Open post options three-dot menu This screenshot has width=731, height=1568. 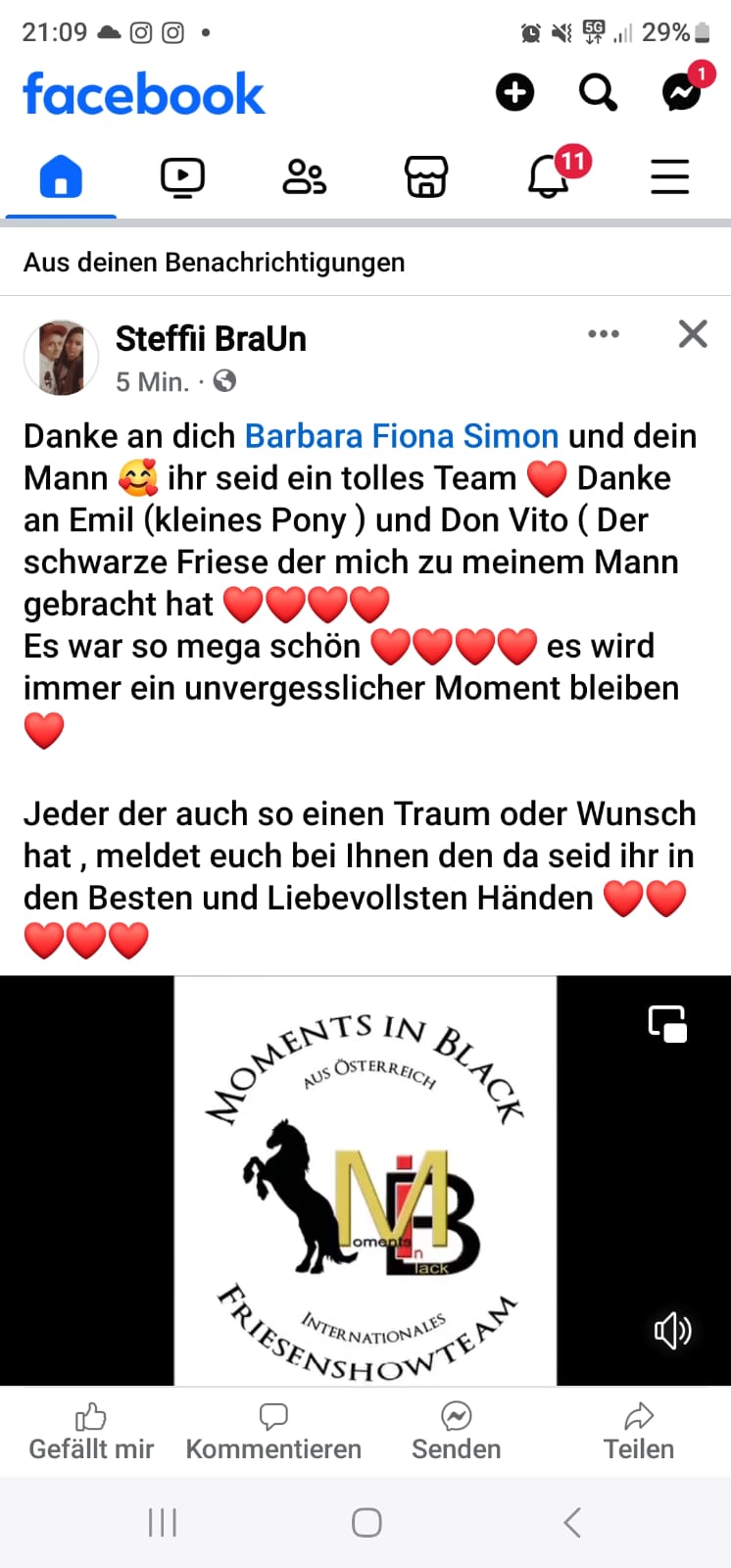[x=604, y=334]
